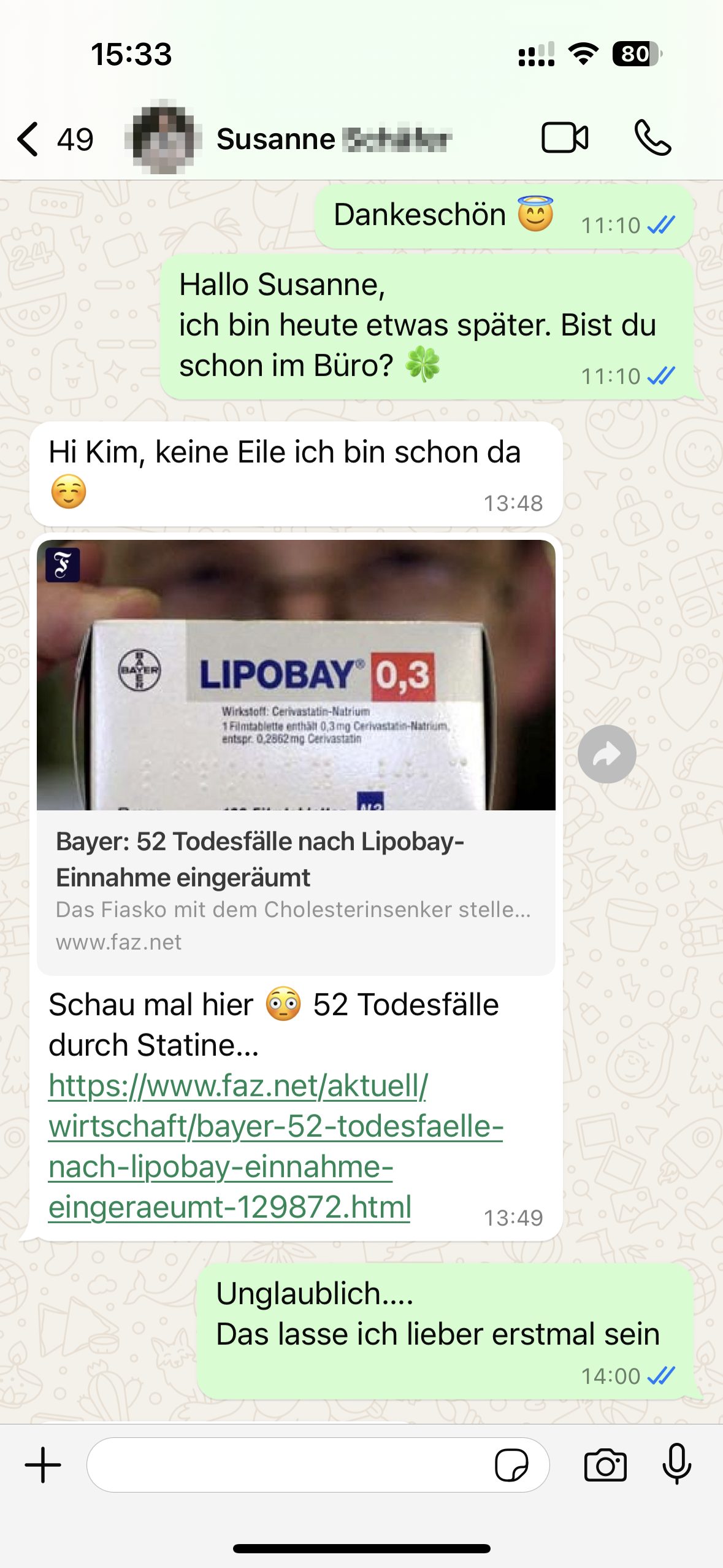The height and width of the screenshot is (1568, 723).
Task: Tap the microphone to record a voice message
Action: pos(676,1465)
